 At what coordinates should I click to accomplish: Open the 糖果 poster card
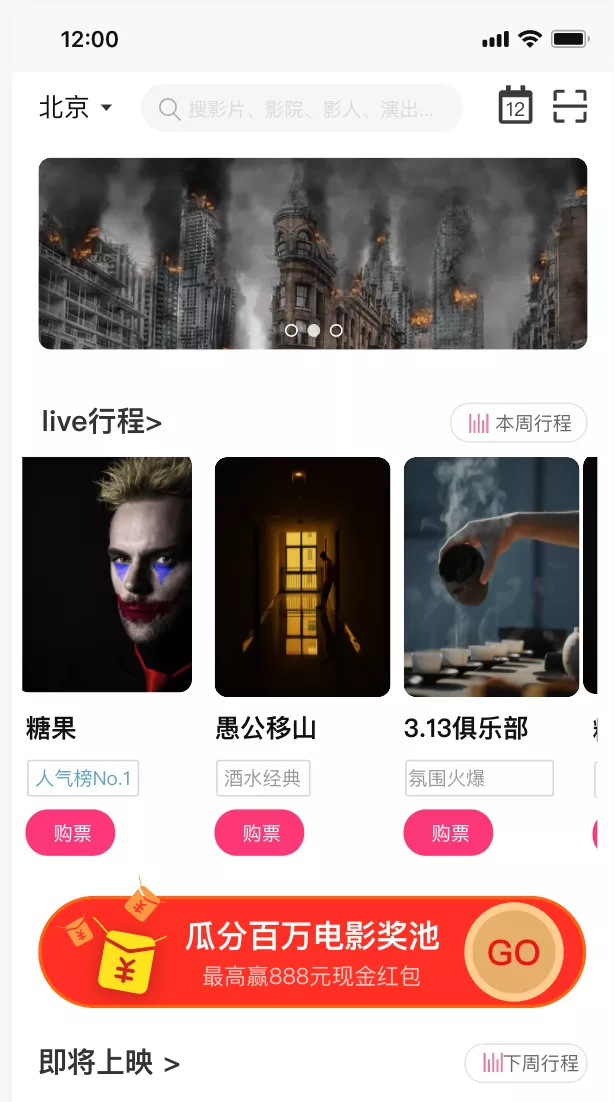tap(107, 574)
